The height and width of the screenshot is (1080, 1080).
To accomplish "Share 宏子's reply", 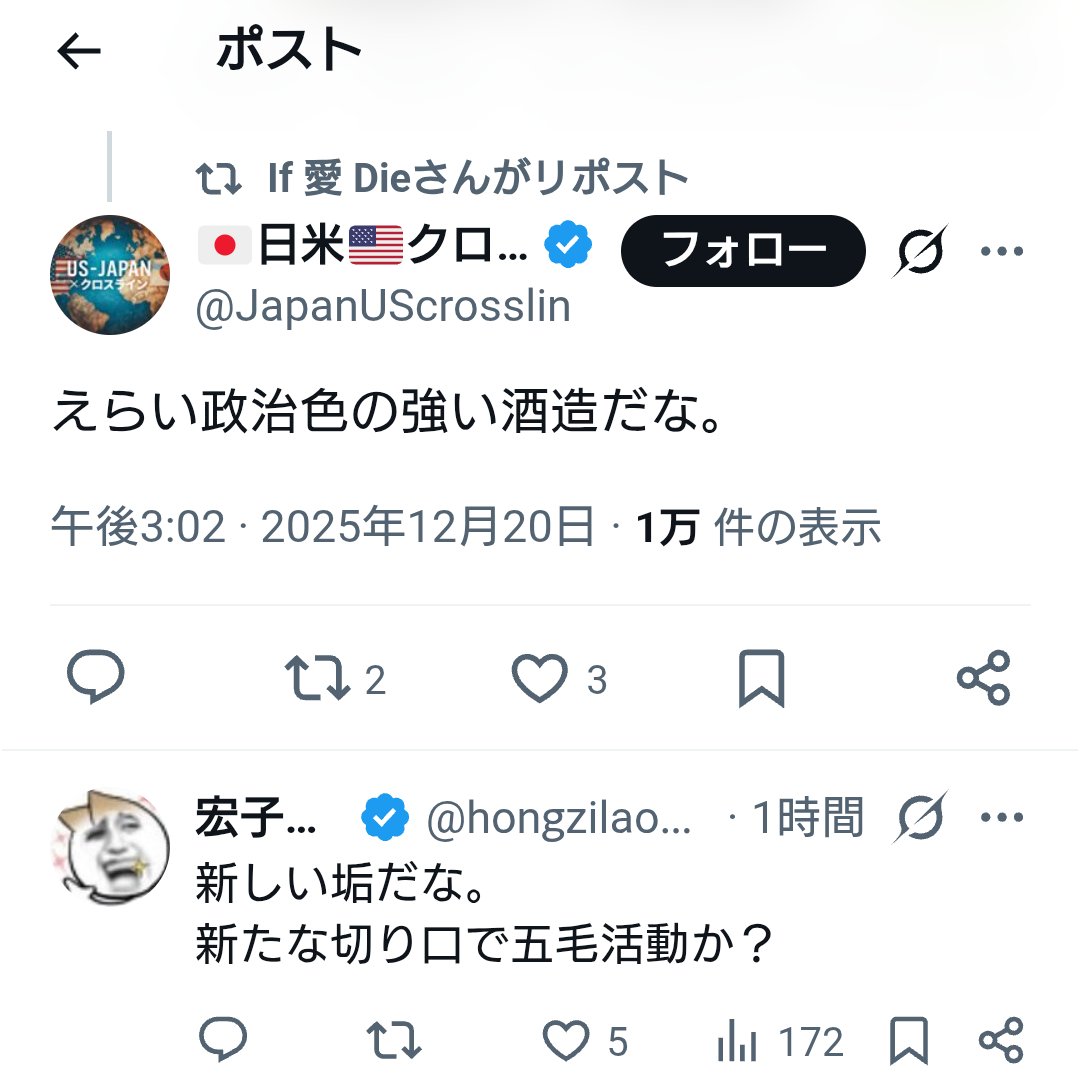I will pyautogui.click(x=1000, y=1041).
